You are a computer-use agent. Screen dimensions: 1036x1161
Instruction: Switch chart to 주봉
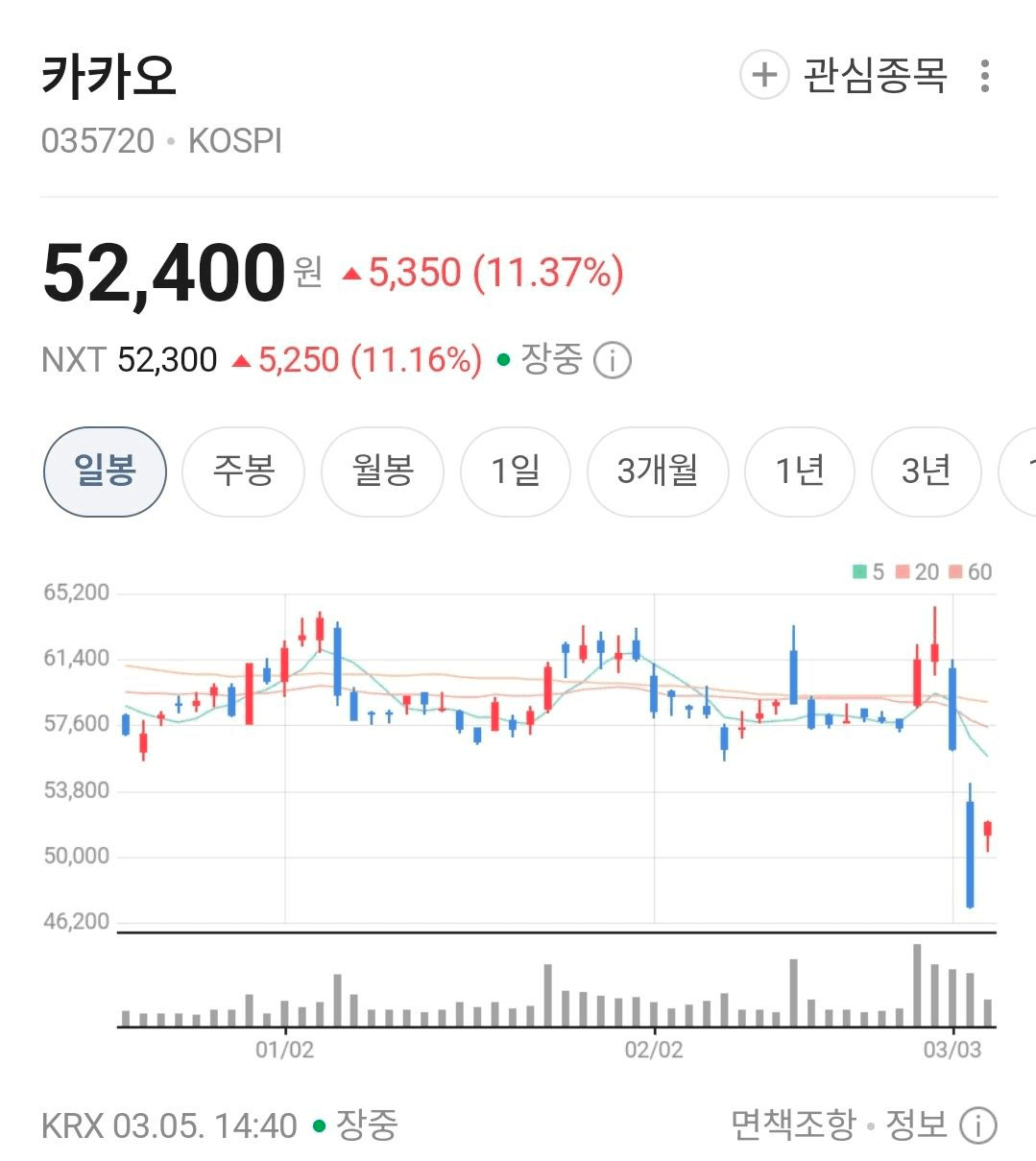(x=243, y=472)
